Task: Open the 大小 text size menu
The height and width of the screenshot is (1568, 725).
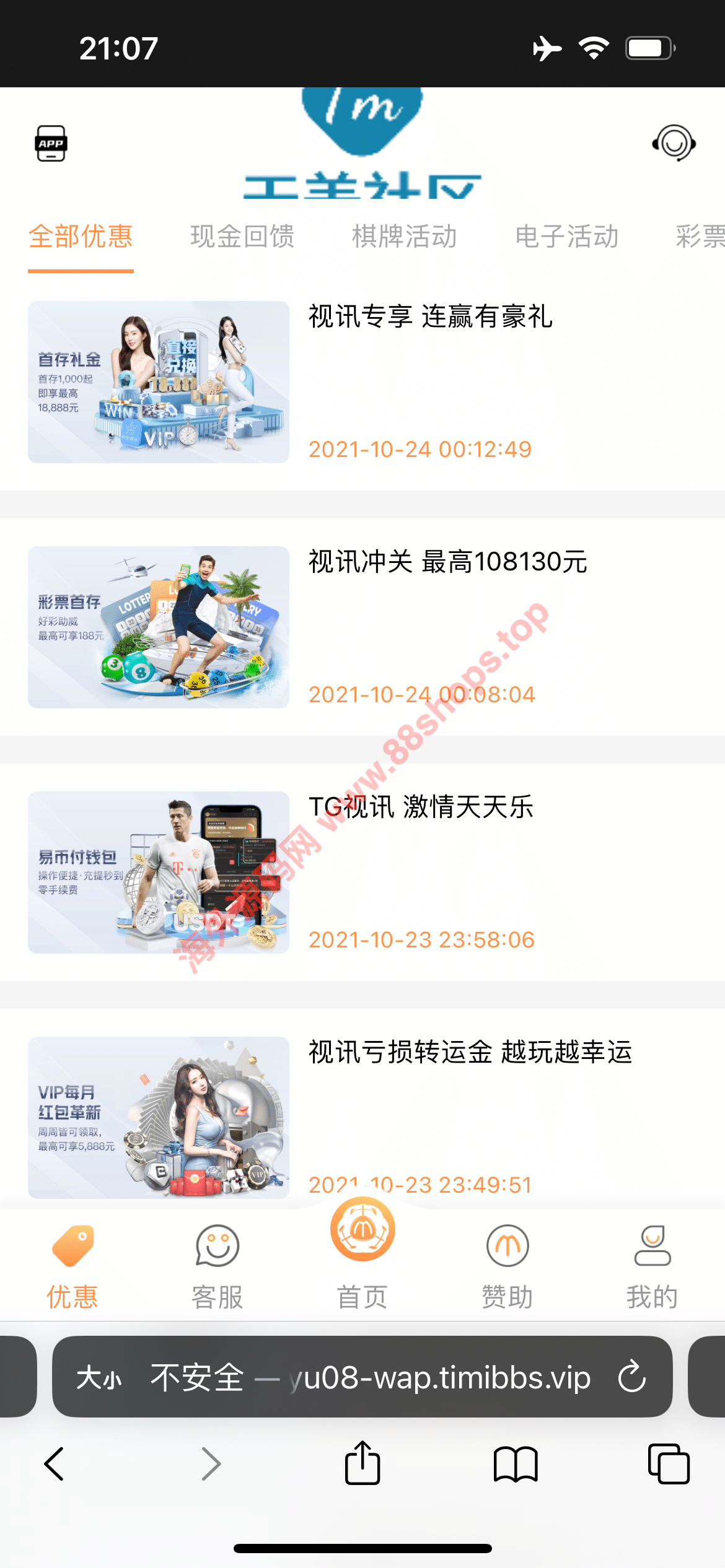Action: [99, 1378]
